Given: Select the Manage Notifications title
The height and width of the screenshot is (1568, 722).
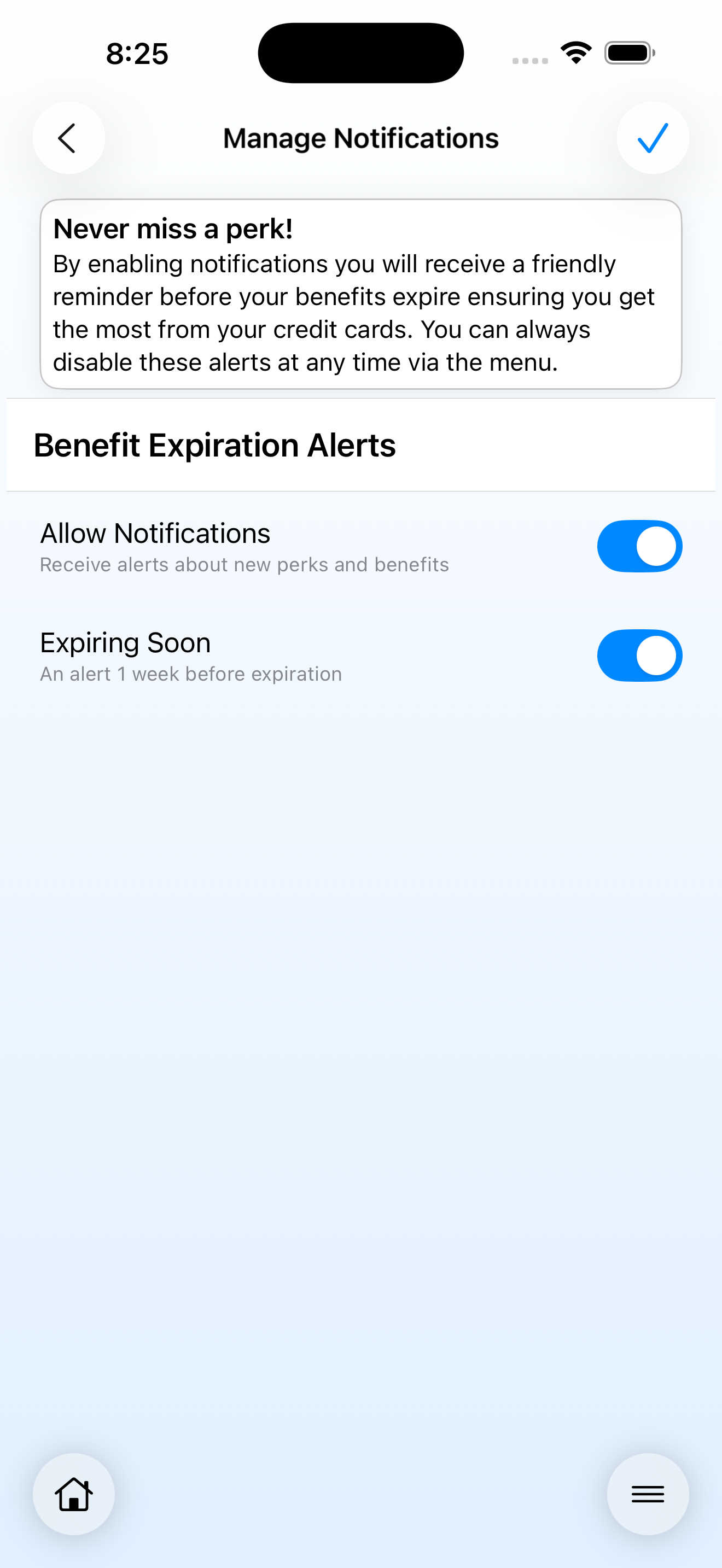Looking at the screenshot, I should coord(360,138).
